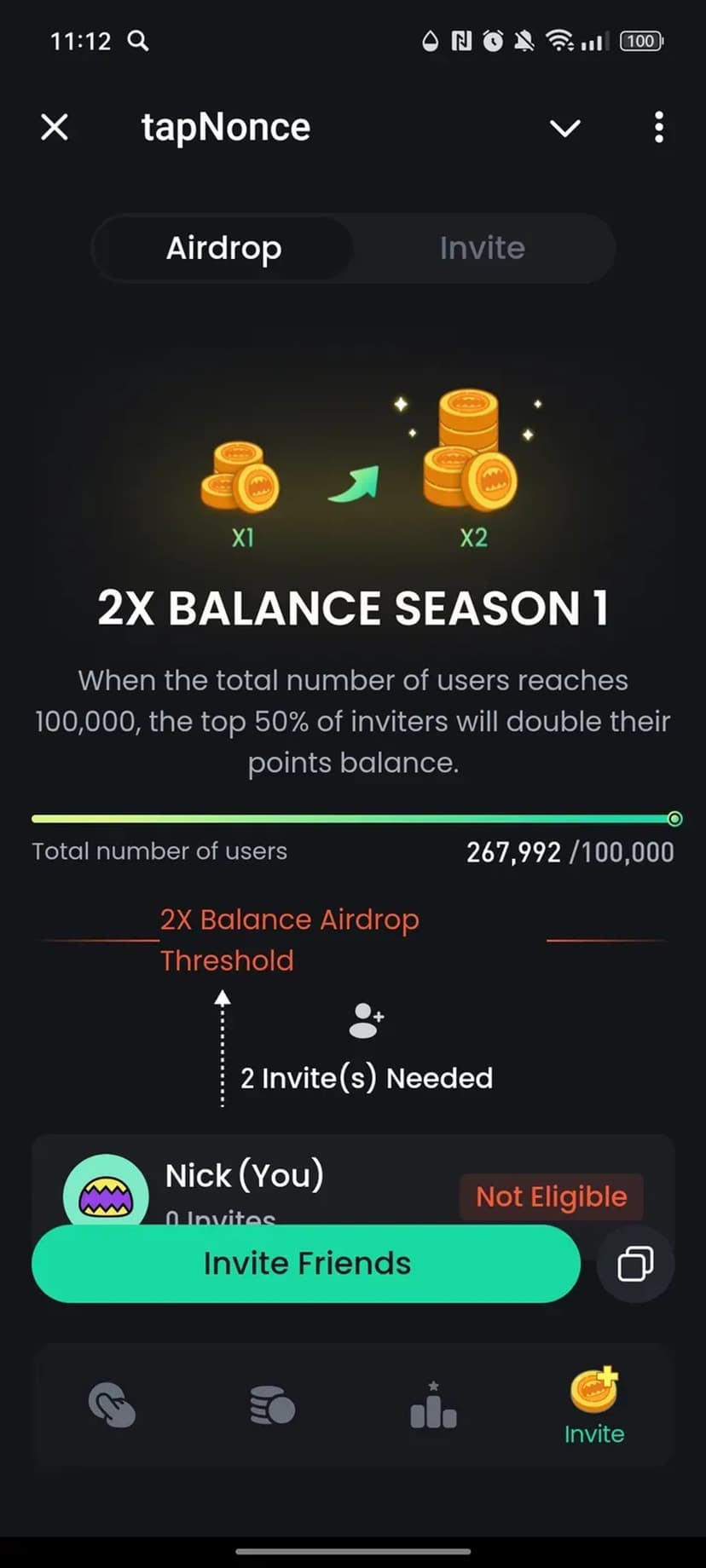Expand the chevron dropdown beside tapNonce

(564, 128)
